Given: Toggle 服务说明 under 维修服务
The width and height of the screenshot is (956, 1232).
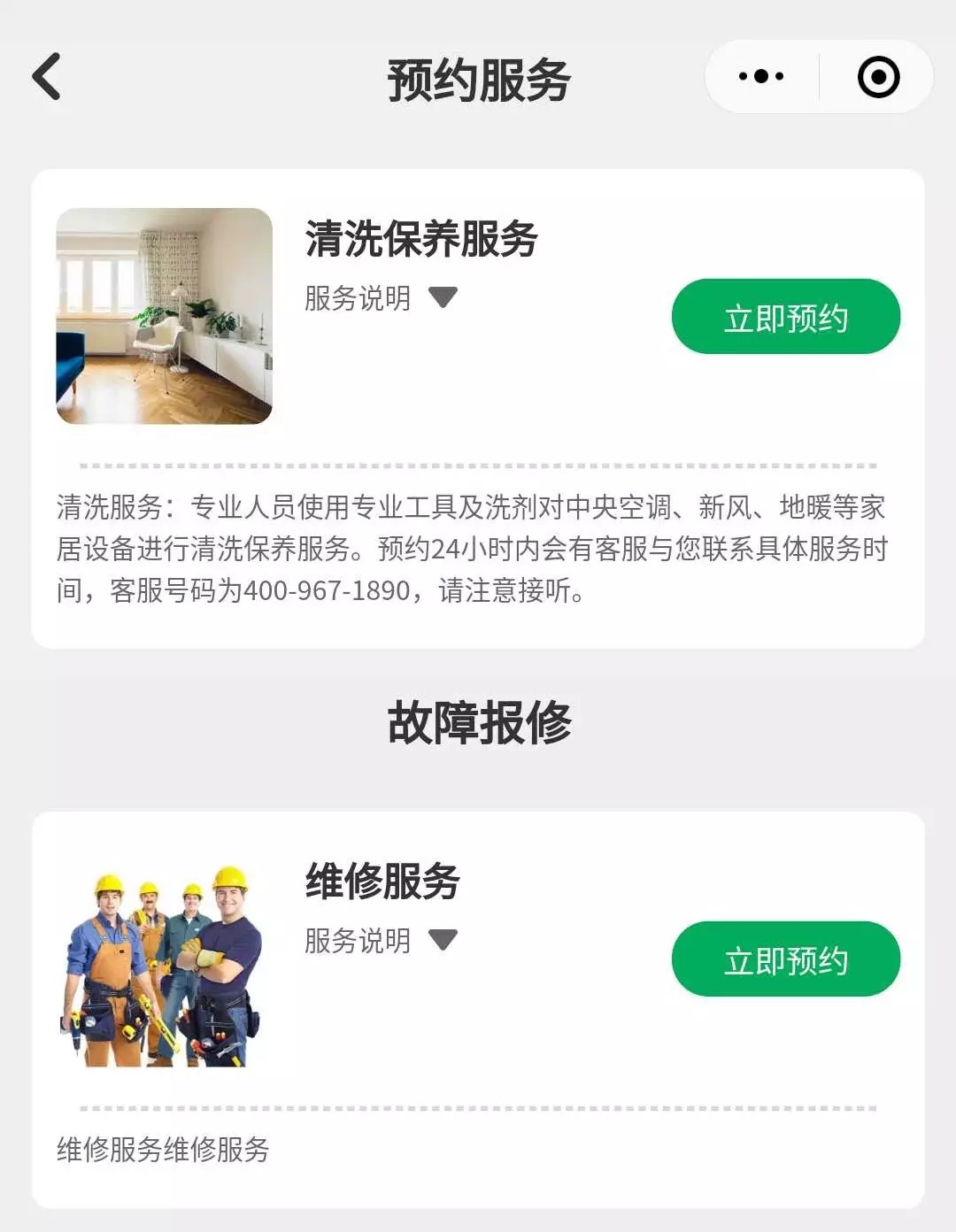Looking at the screenshot, I should click(381, 941).
